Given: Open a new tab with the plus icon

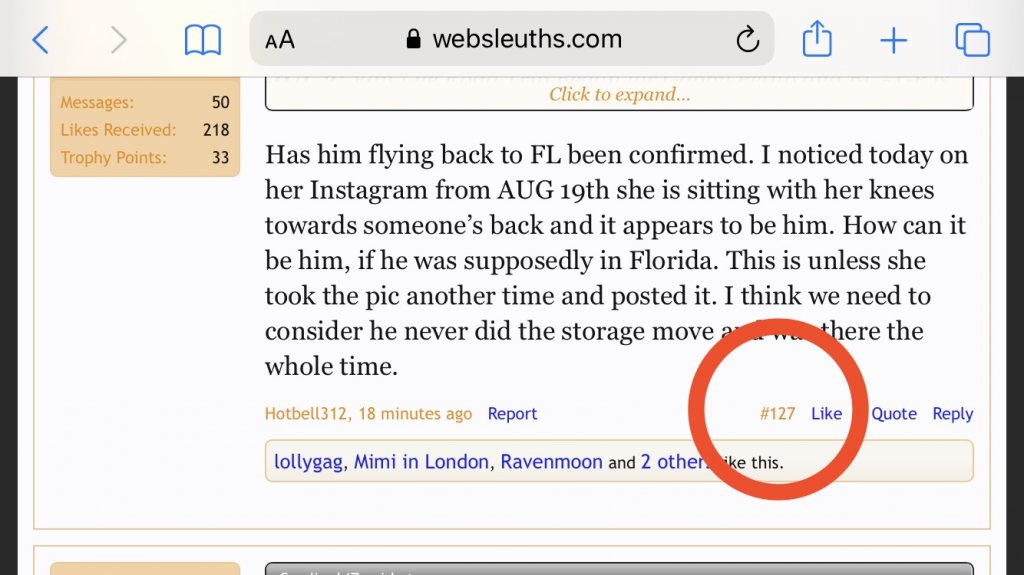Looking at the screenshot, I should [x=893, y=40].
